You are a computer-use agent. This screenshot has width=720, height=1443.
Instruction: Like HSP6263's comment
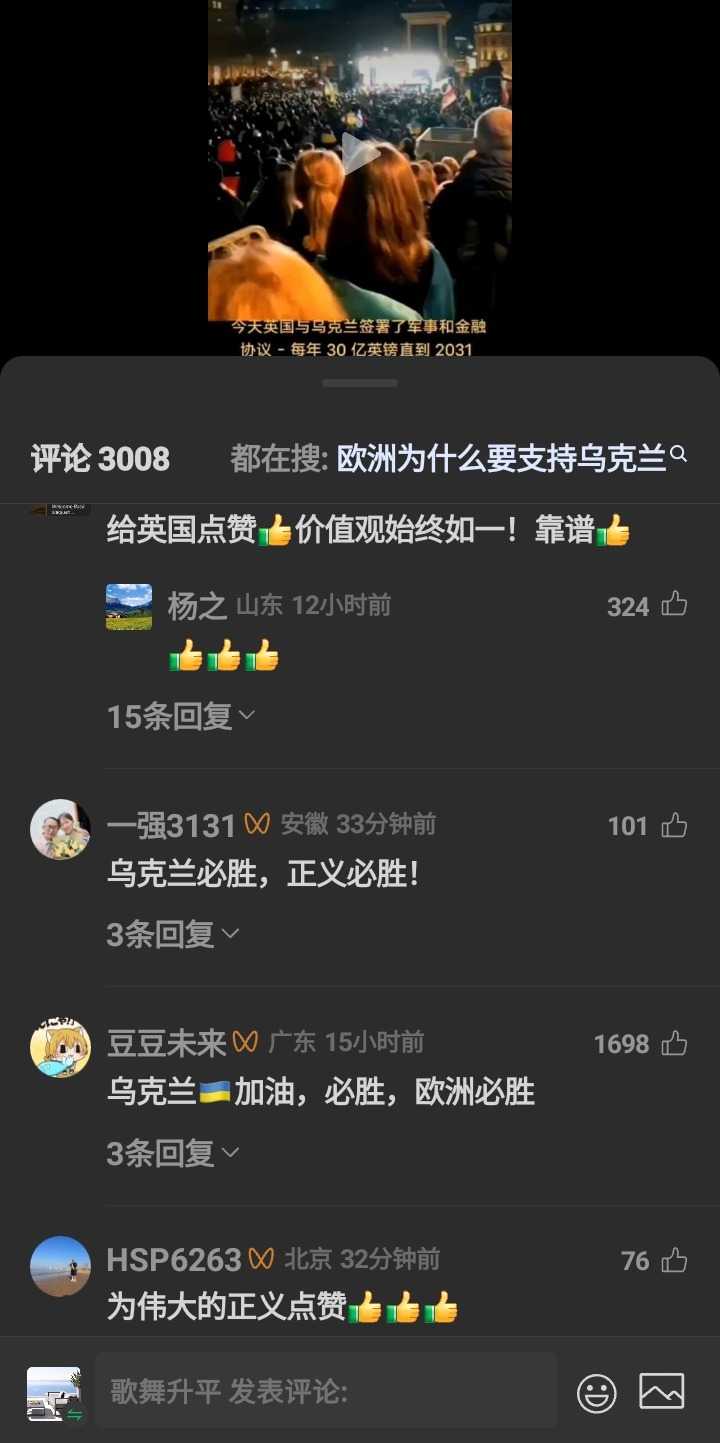tap(674, 1260)
